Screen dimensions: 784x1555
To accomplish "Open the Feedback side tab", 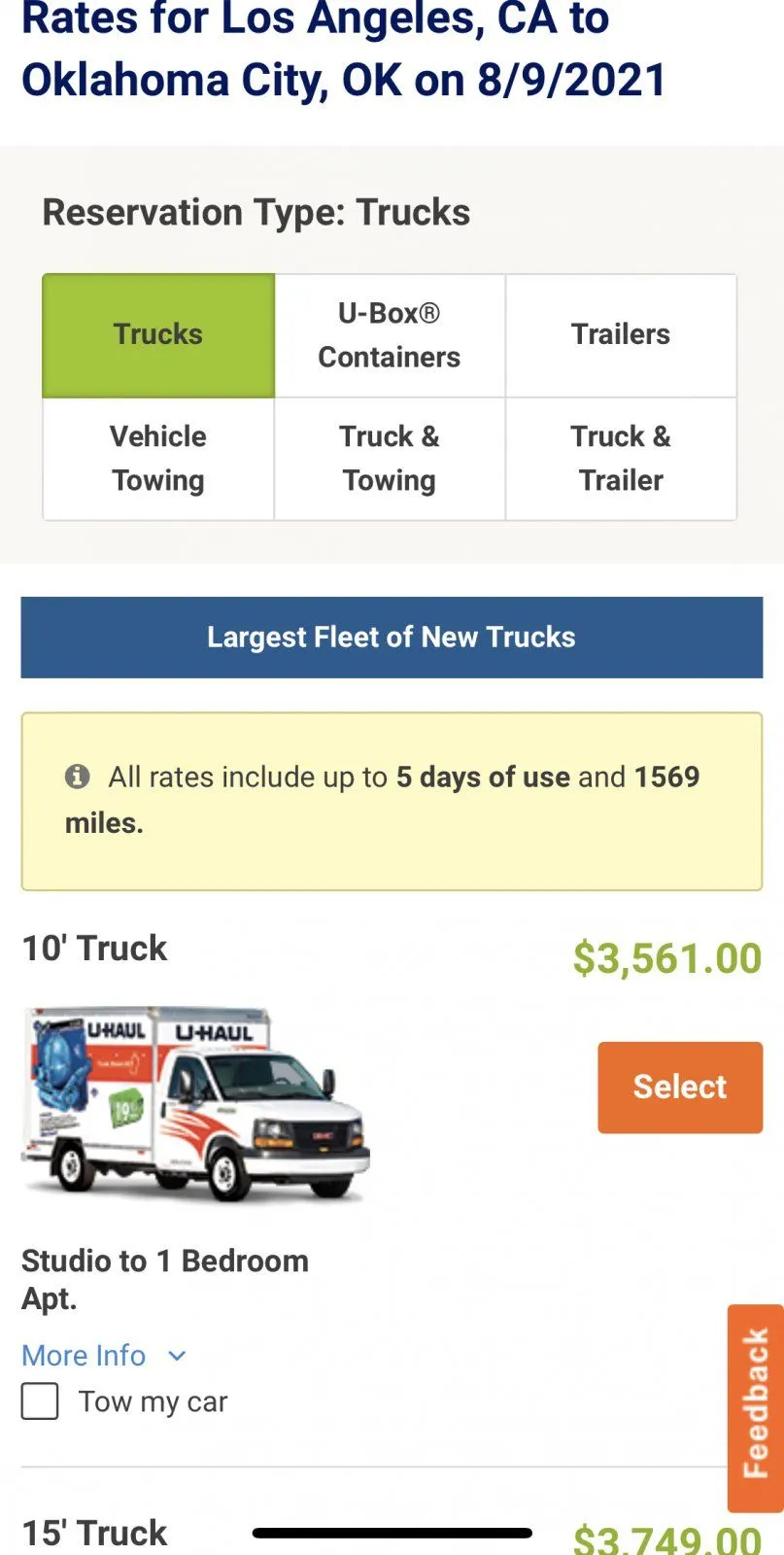I will [756, 1406].
